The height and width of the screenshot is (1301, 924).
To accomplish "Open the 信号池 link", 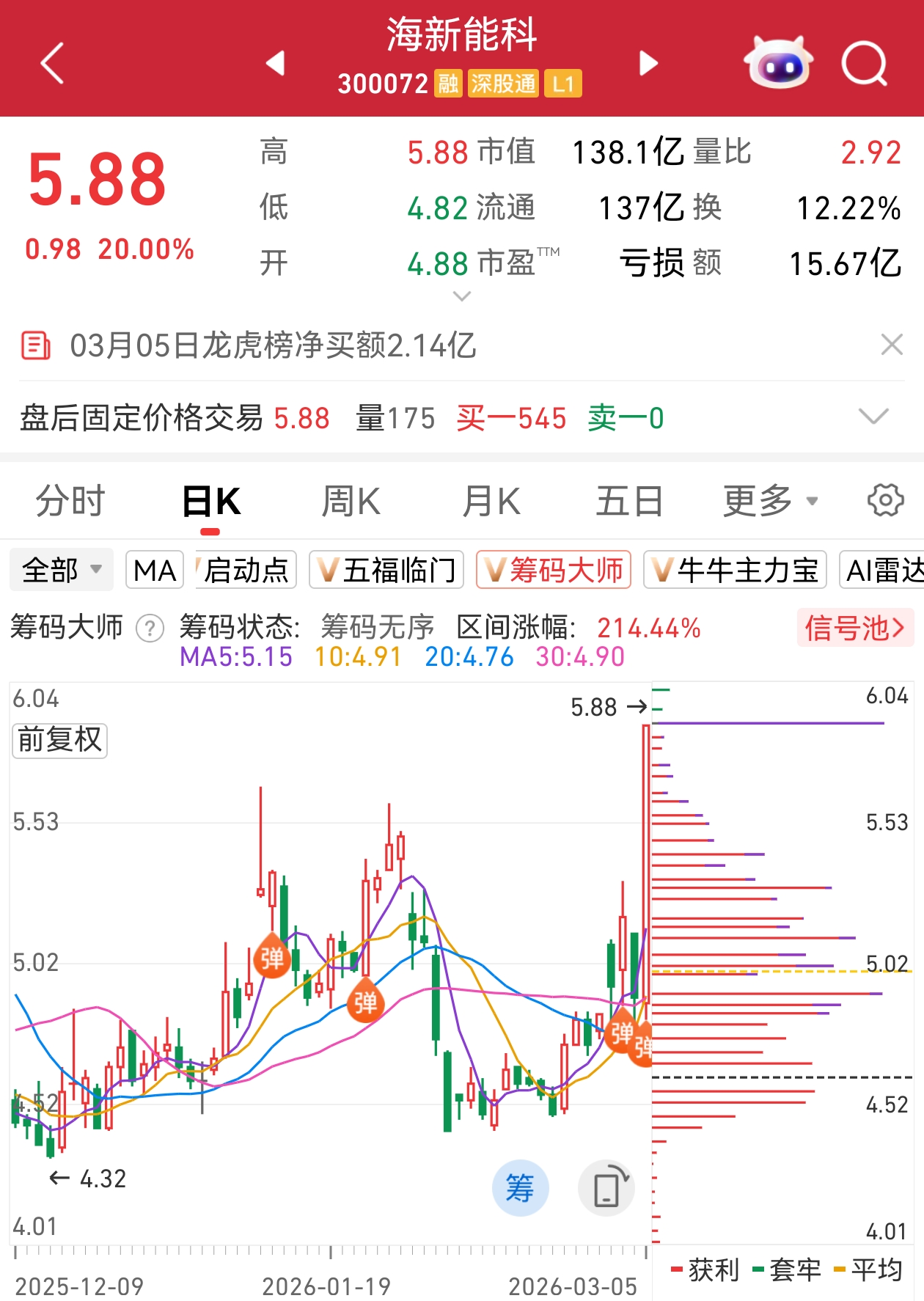I will (x=854, y=628).
